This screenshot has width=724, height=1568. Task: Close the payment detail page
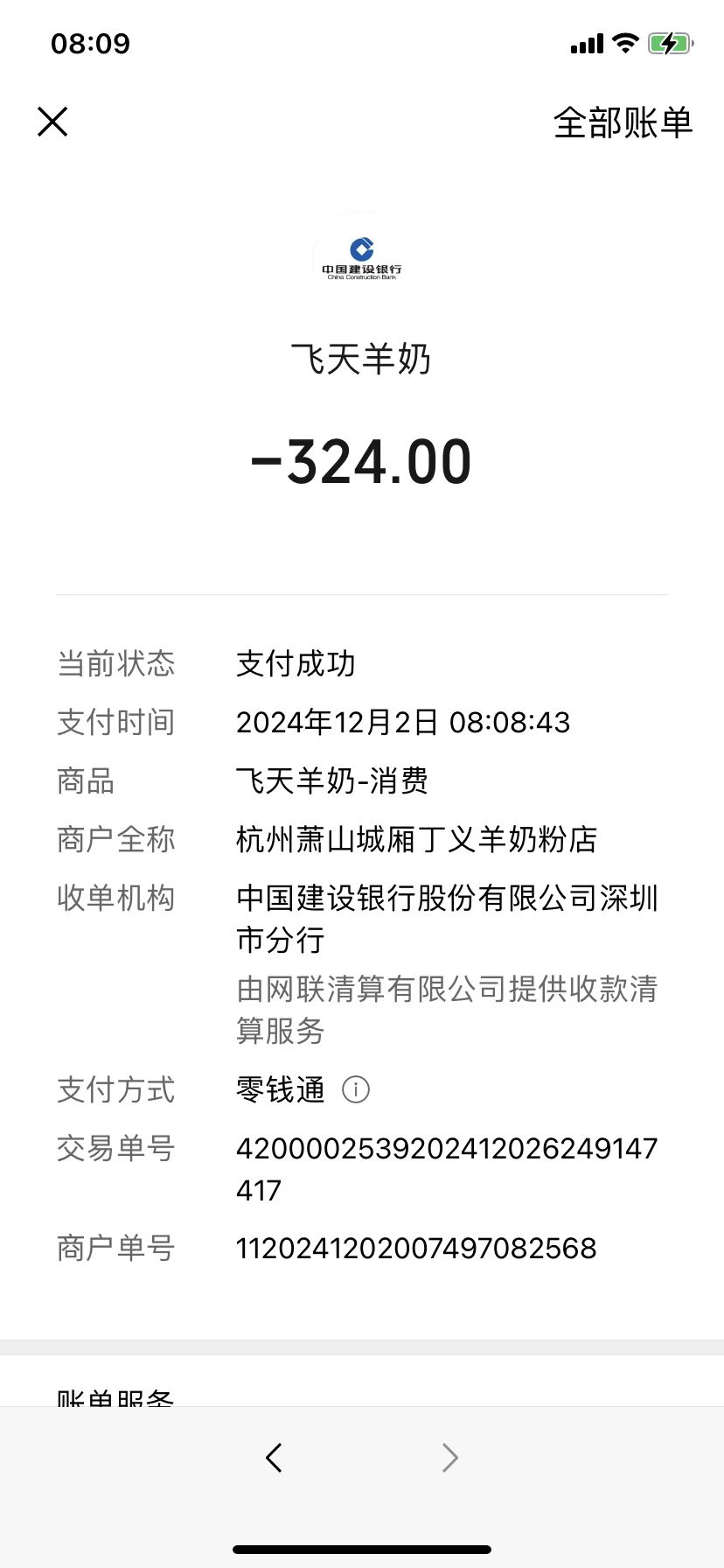pos(52,122)
